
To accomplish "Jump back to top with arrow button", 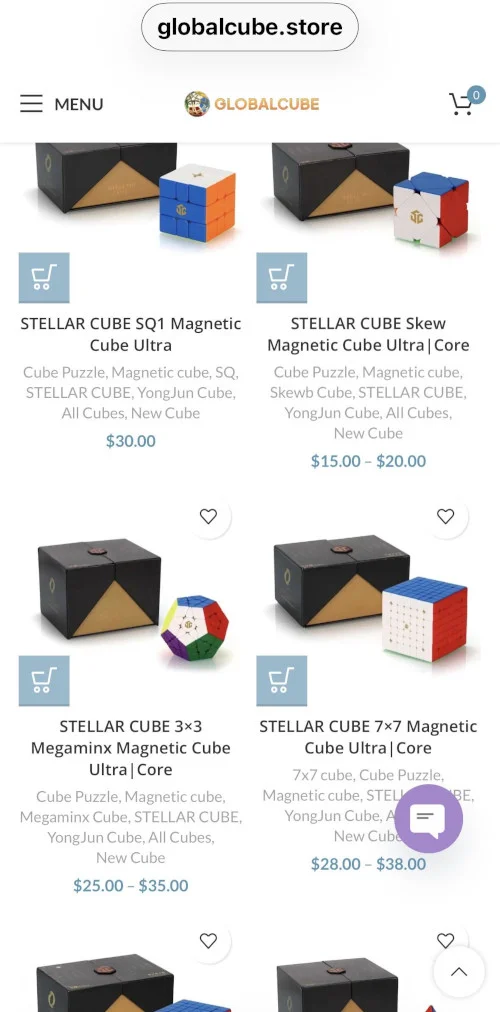I will pyautogui.click(x=459, y=972).
